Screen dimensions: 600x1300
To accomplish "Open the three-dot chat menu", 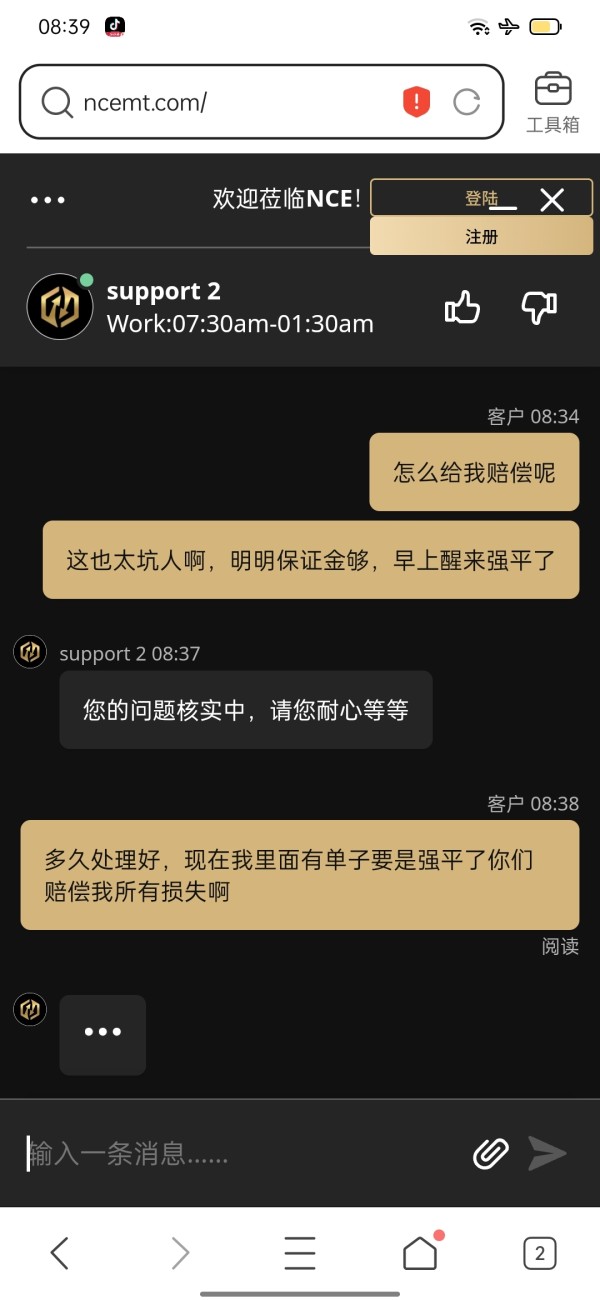I will coord(48,200).
